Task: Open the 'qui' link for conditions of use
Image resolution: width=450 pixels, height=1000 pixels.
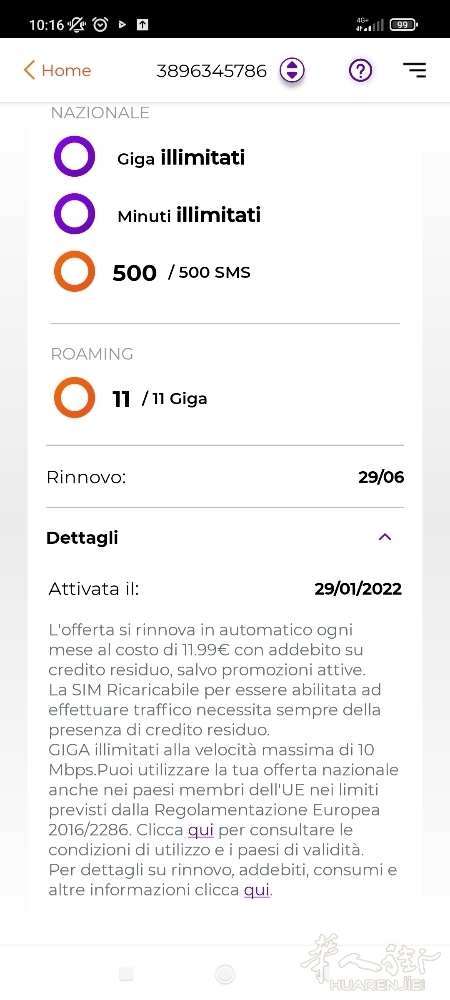Action: (201, 830)
